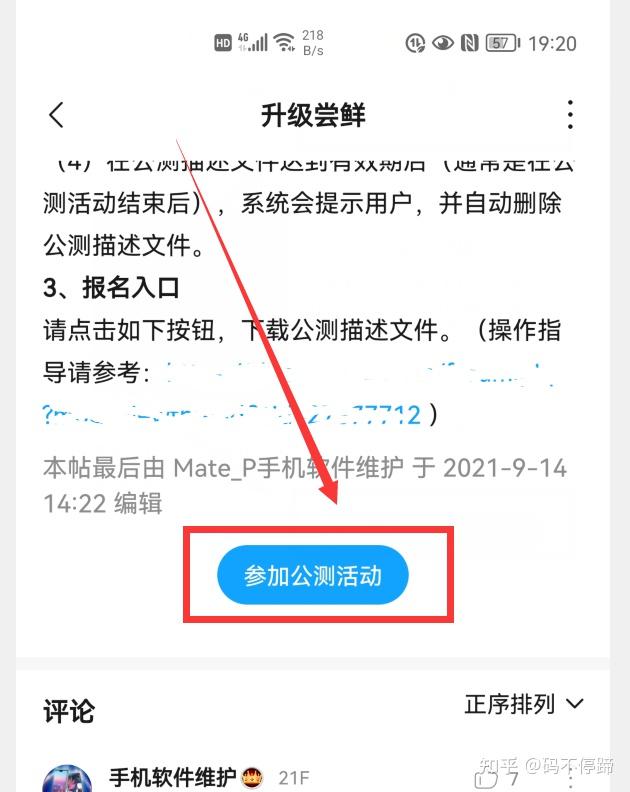Viewport: 630px width, 792px height.
Task: Open 手机软件维护's profile avatar
Action: click(x=67, y=779)
